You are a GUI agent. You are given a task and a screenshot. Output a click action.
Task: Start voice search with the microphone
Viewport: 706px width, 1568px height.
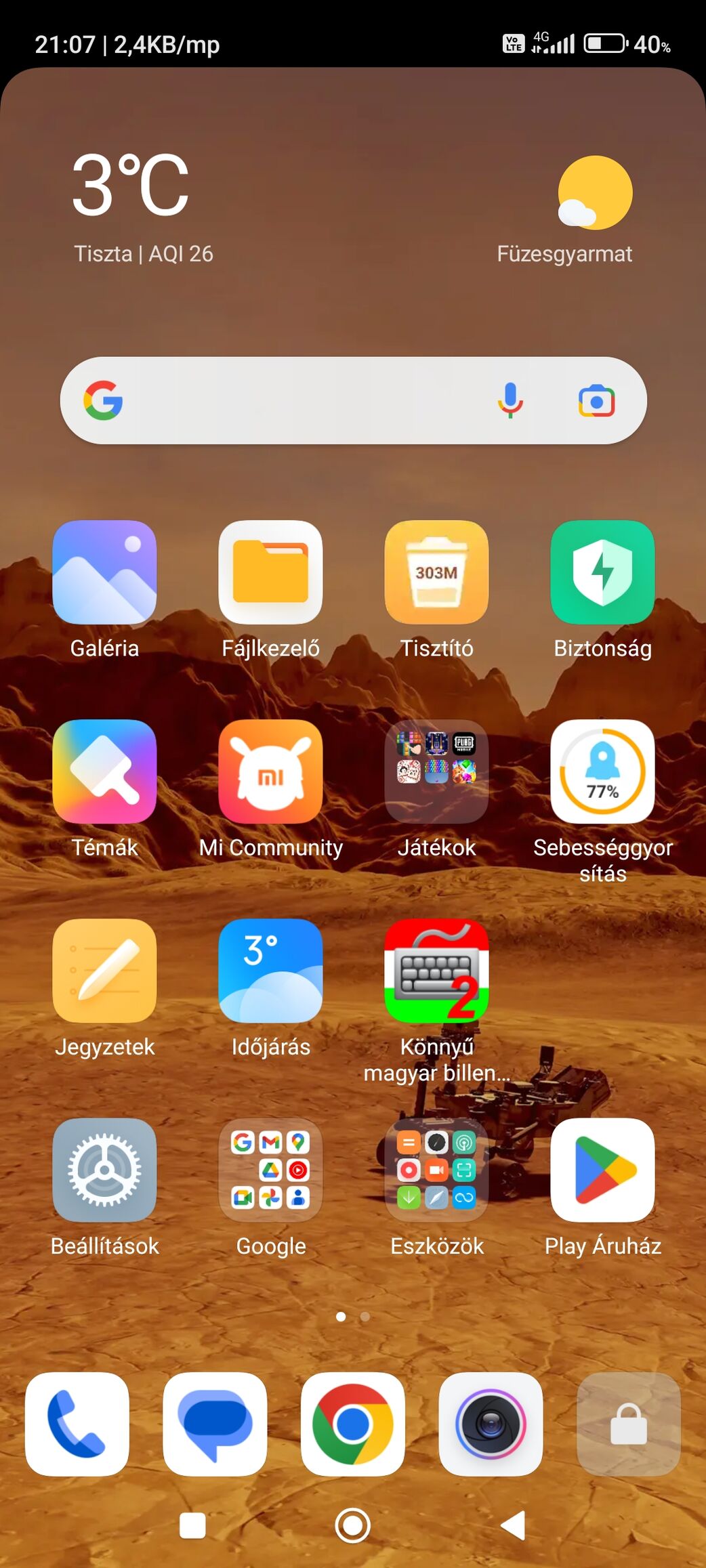point(510,400)
